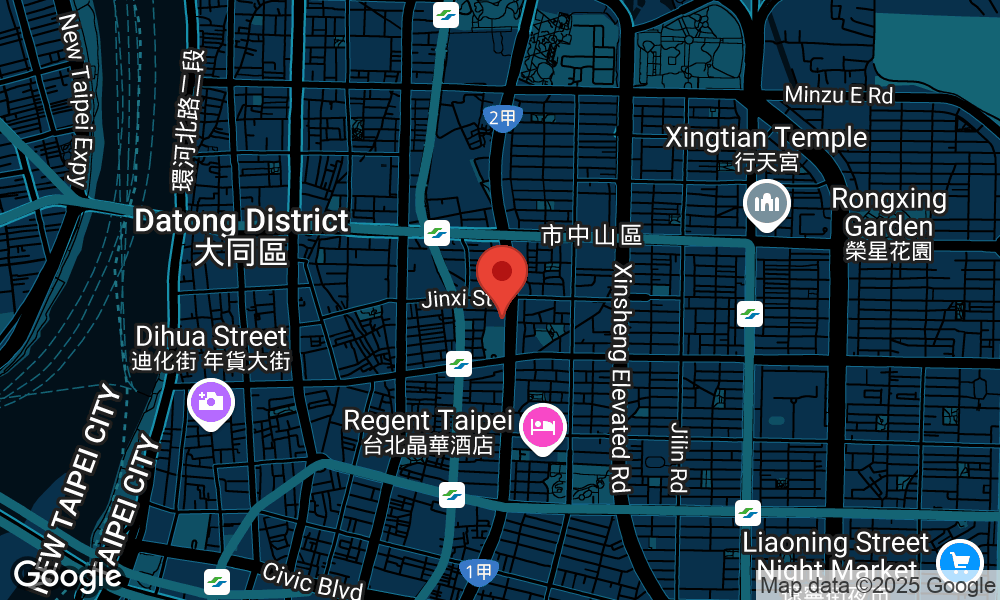
Task: Select Liaoning Street Night Market shopping marker
Action: point(960,560)
